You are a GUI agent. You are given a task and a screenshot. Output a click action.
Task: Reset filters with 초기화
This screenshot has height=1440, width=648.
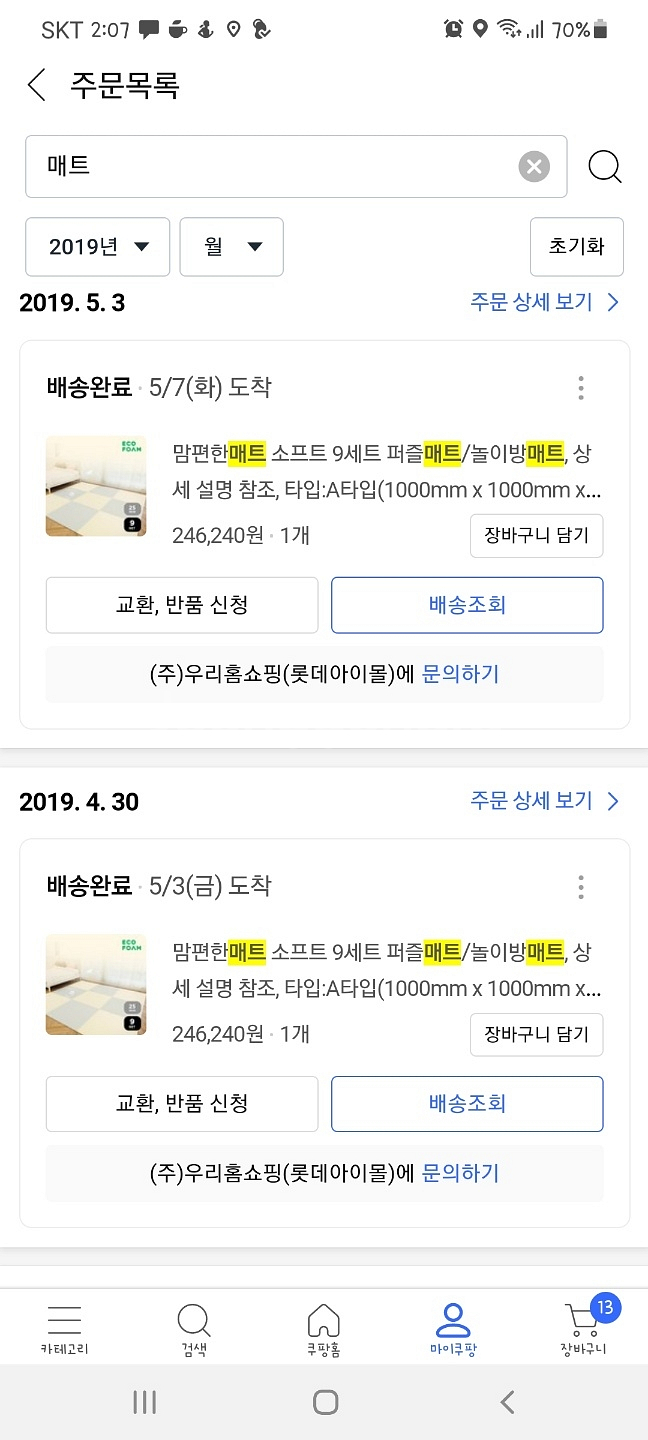click(x=576, y=247)
